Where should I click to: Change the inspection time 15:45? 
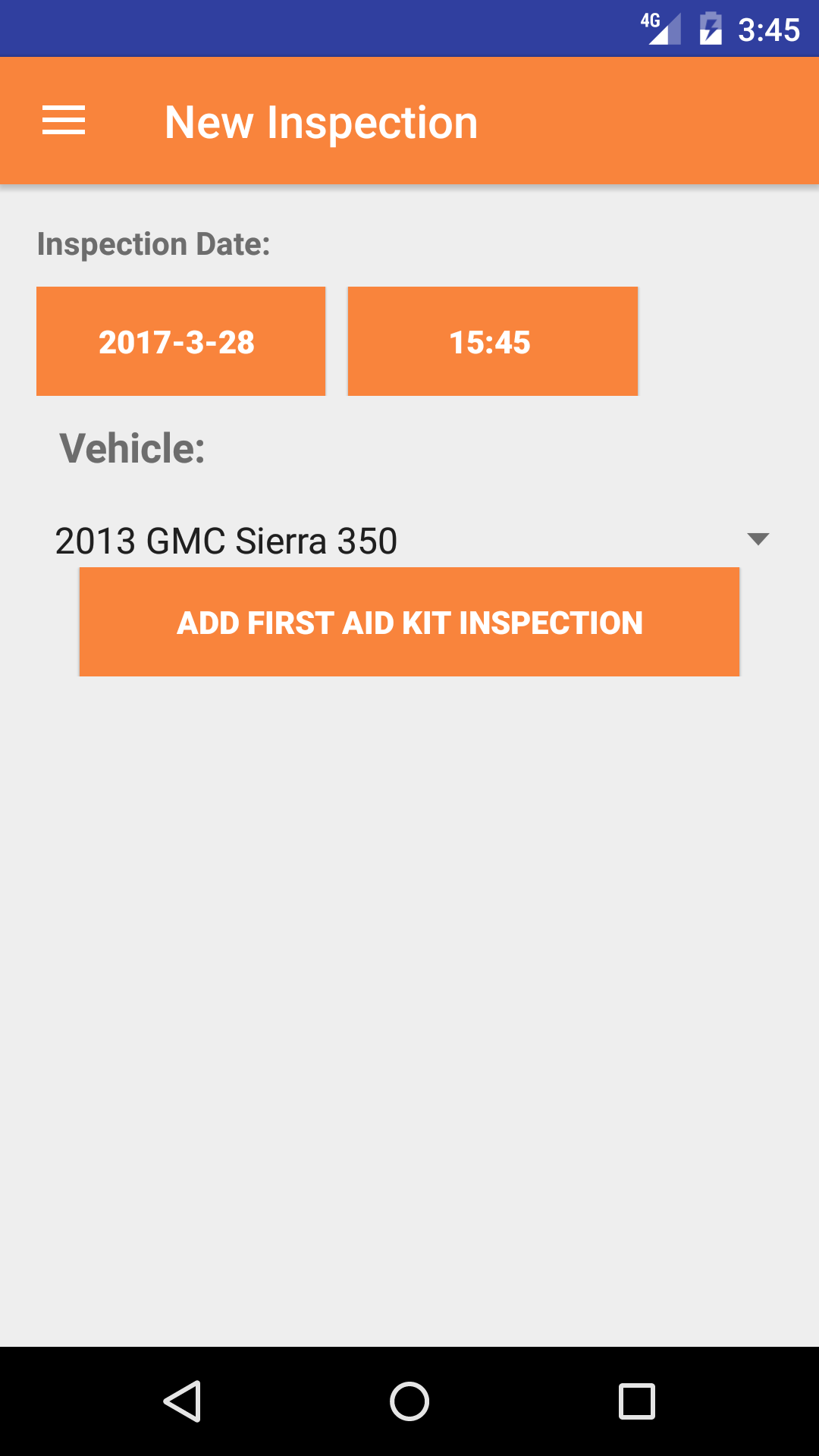(x=492, y=341)
